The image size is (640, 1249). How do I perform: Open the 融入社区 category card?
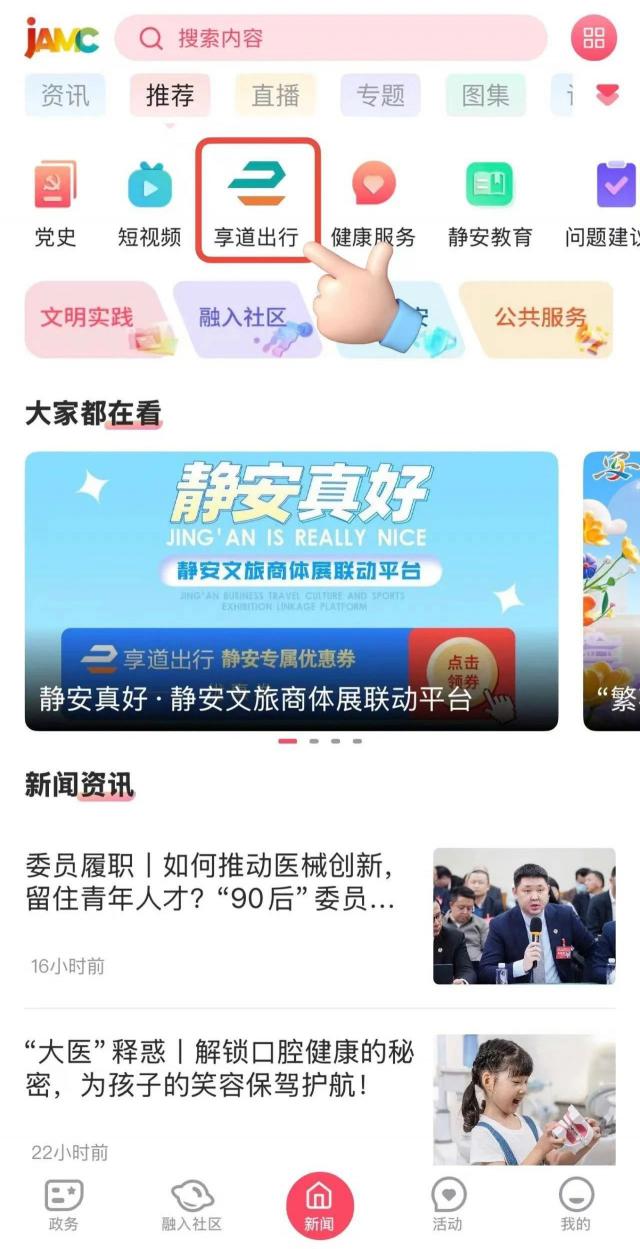pyautogui.click(x=245, y=319)
